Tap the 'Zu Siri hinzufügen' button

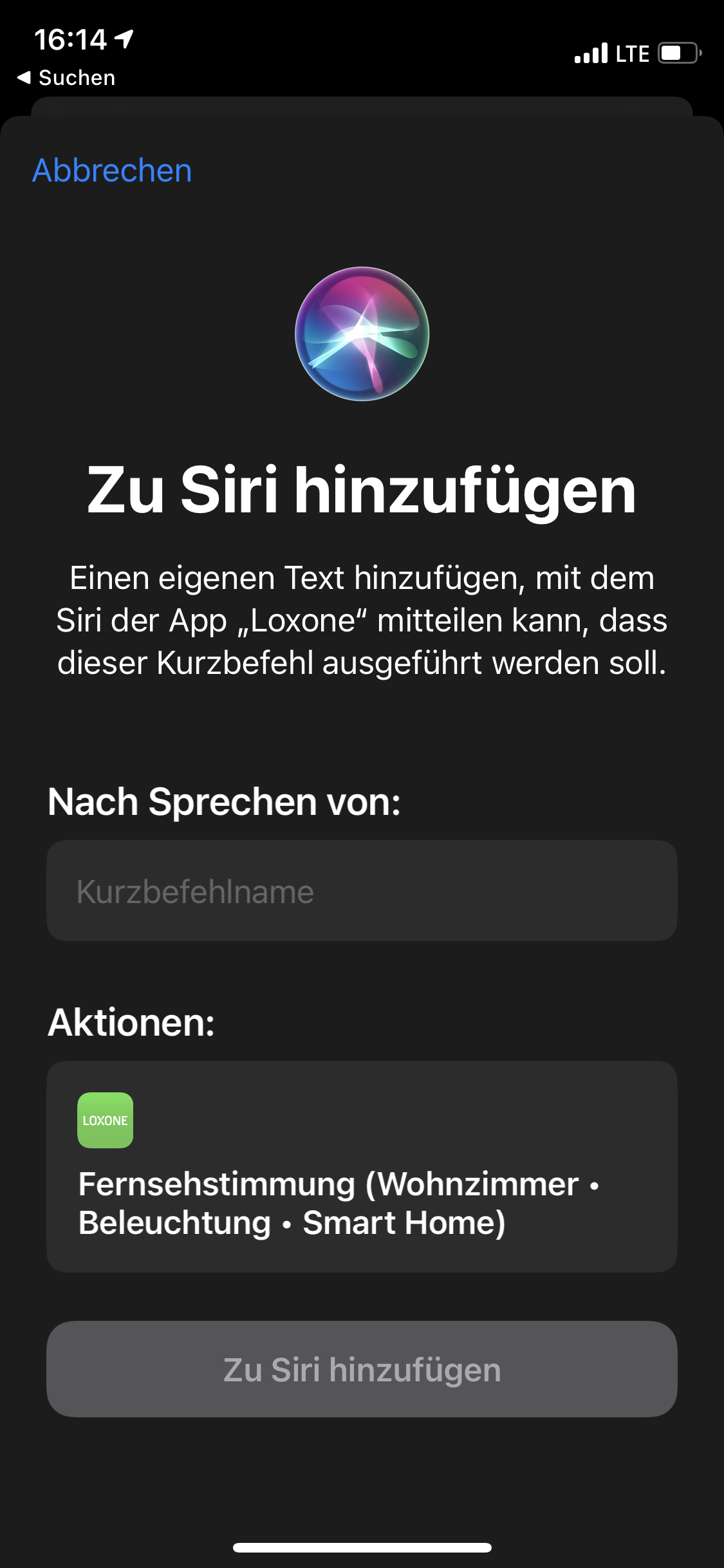(362, 1369)
